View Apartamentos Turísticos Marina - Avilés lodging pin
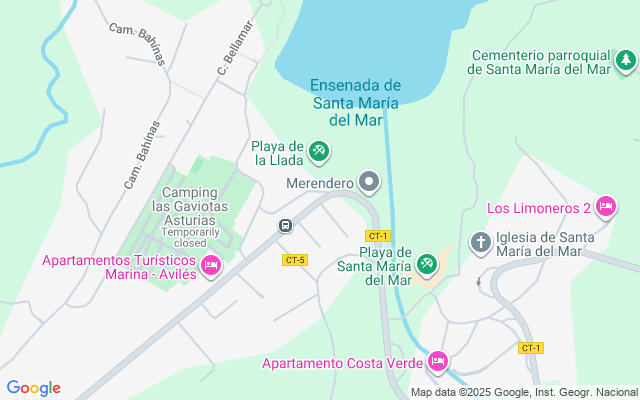 point(210,266)
